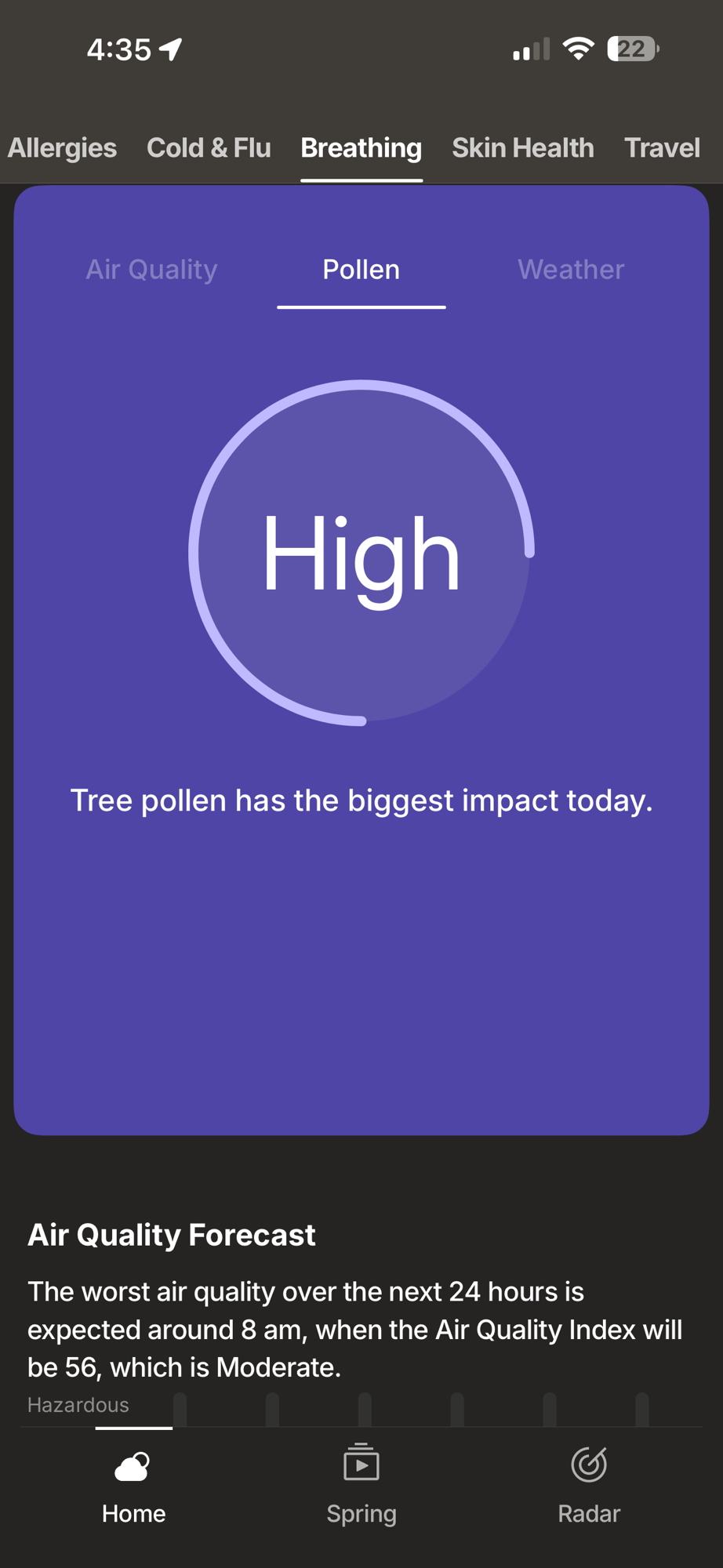
Task: Open the Cold & Flu tab
Action: point(209,147)
